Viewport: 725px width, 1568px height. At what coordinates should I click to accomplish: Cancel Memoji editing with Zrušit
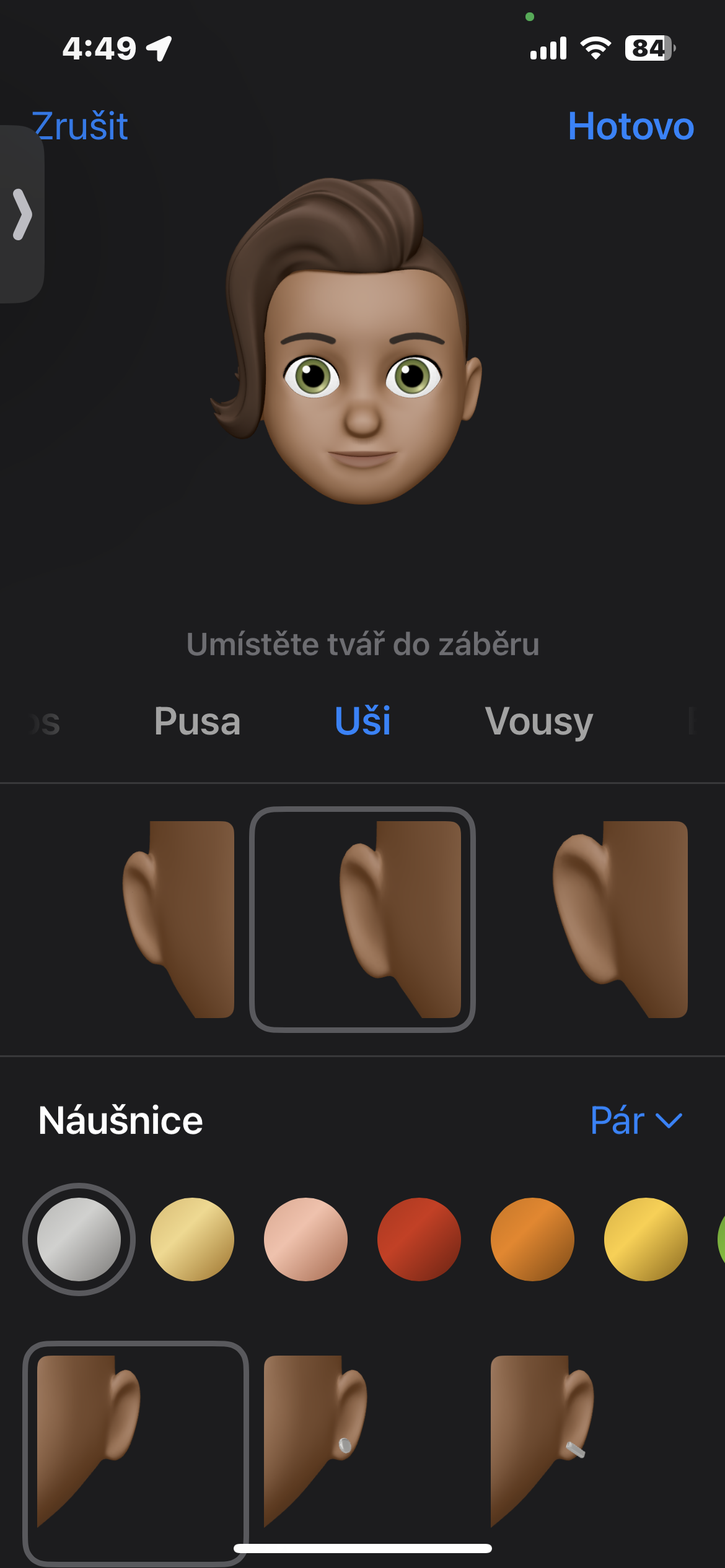tap(81, 126)
